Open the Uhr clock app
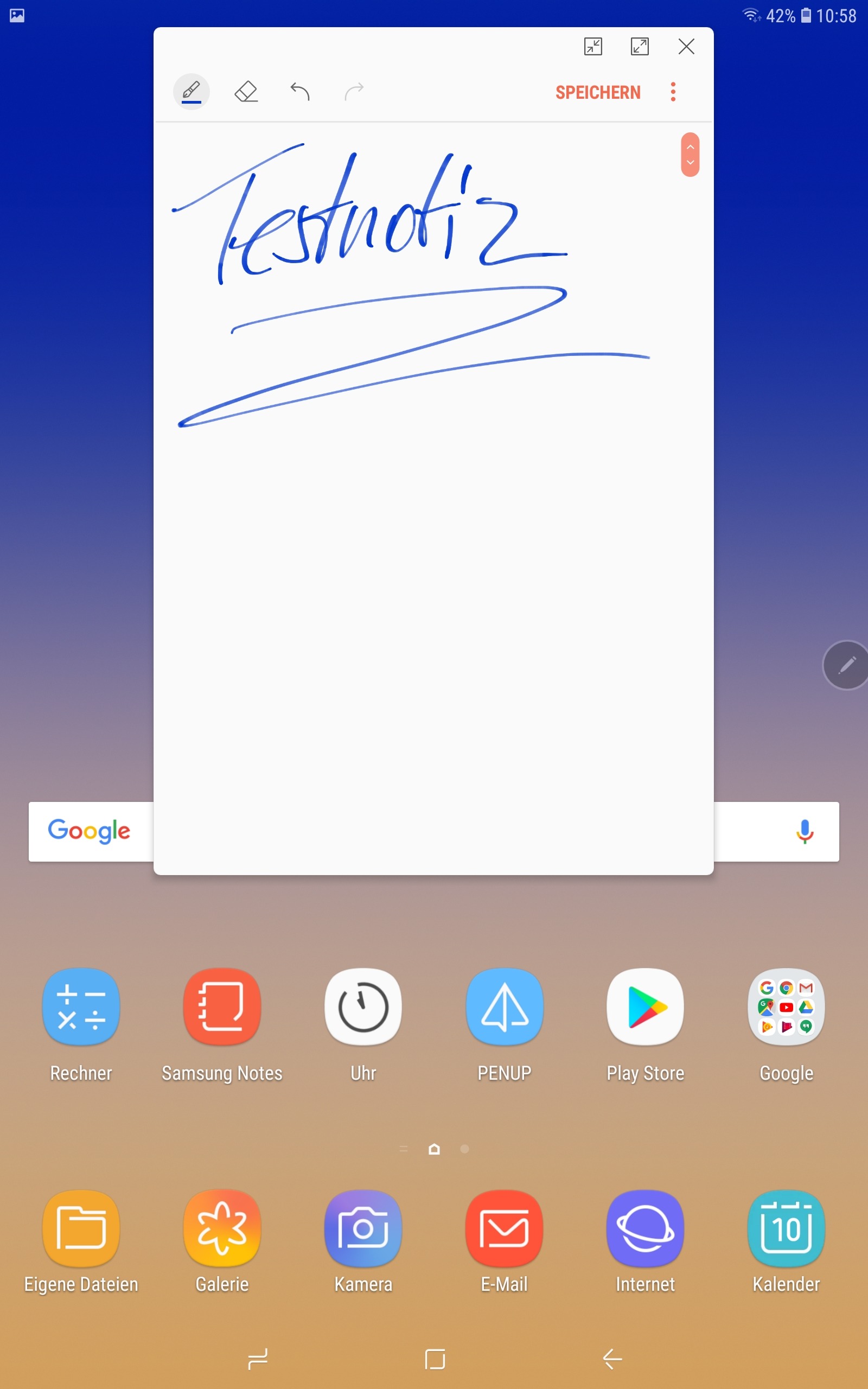 (x=363, y=1006)
